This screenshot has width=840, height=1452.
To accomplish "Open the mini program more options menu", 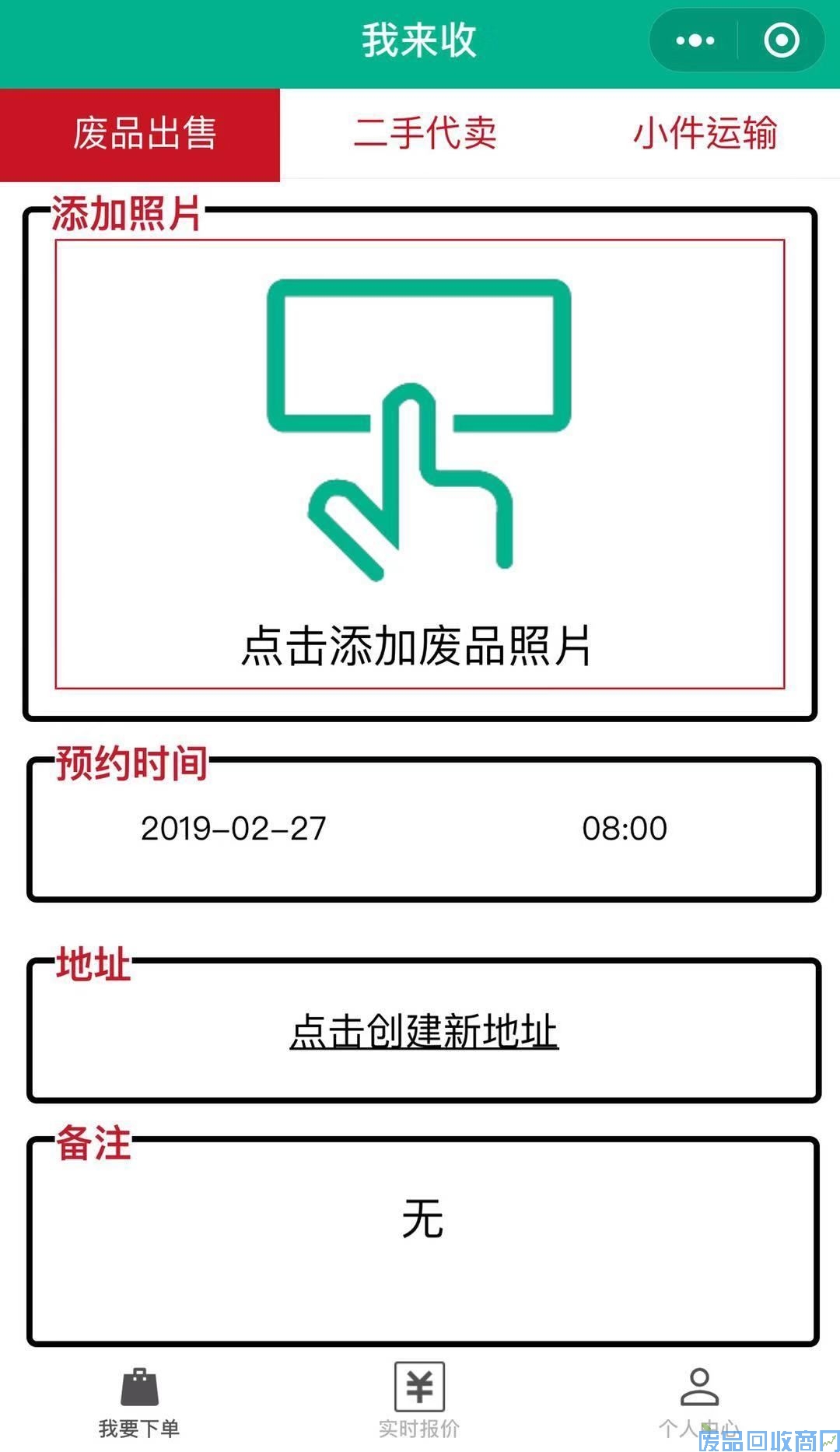I will coord(695,40).
